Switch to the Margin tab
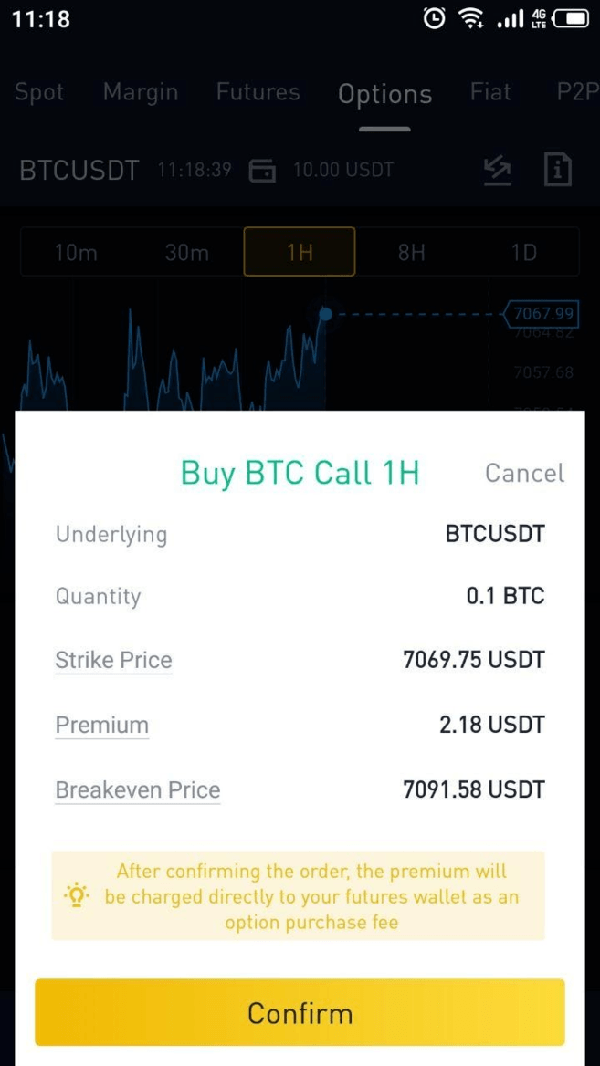Viewport: 600px width, 1066px height. pyautogui.click(x=140, y=93)
